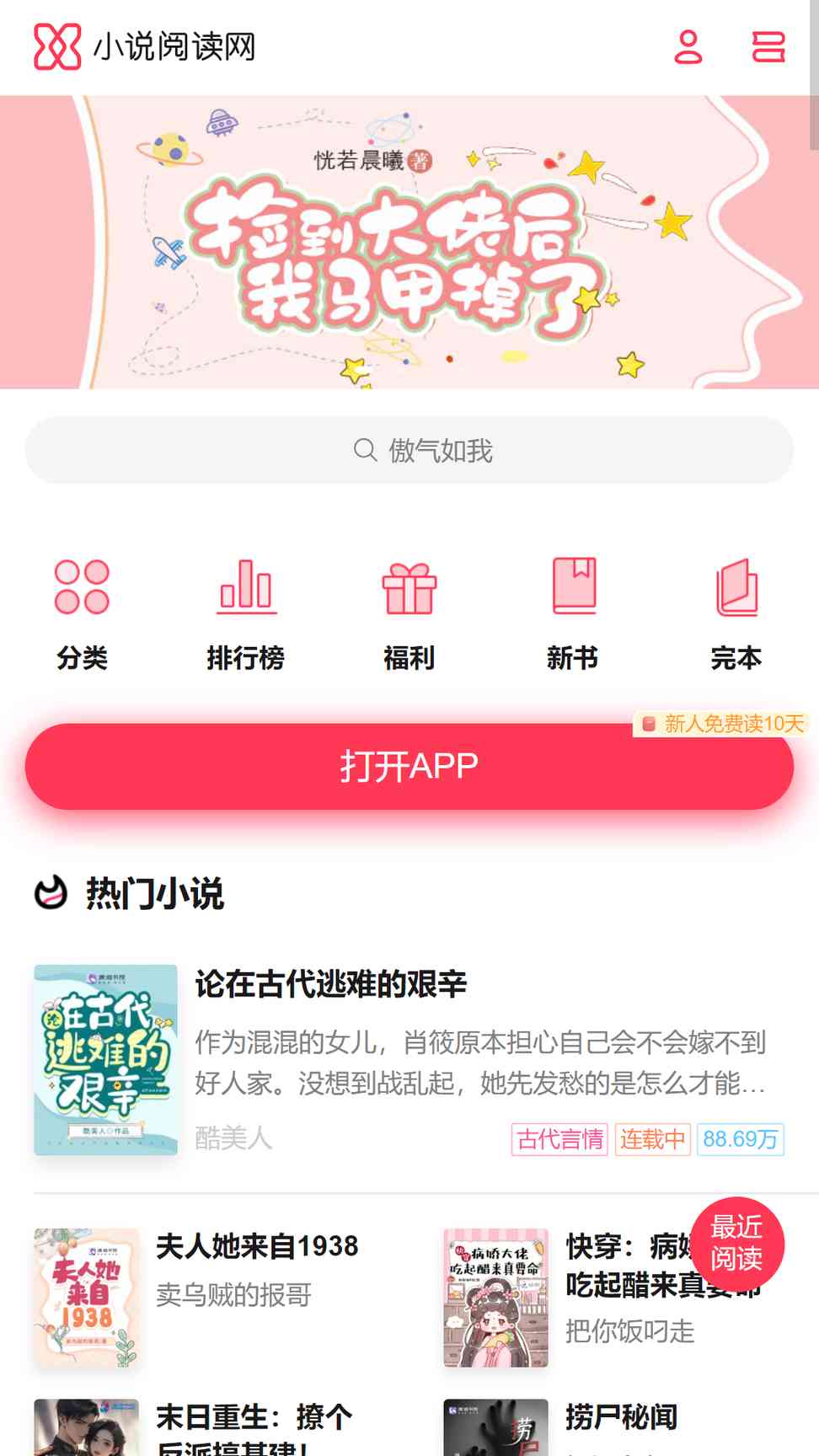Open 最近阅读 recent reading
The height and width of the screenshot is (1456, 819).
click(x=737, y=1243)
